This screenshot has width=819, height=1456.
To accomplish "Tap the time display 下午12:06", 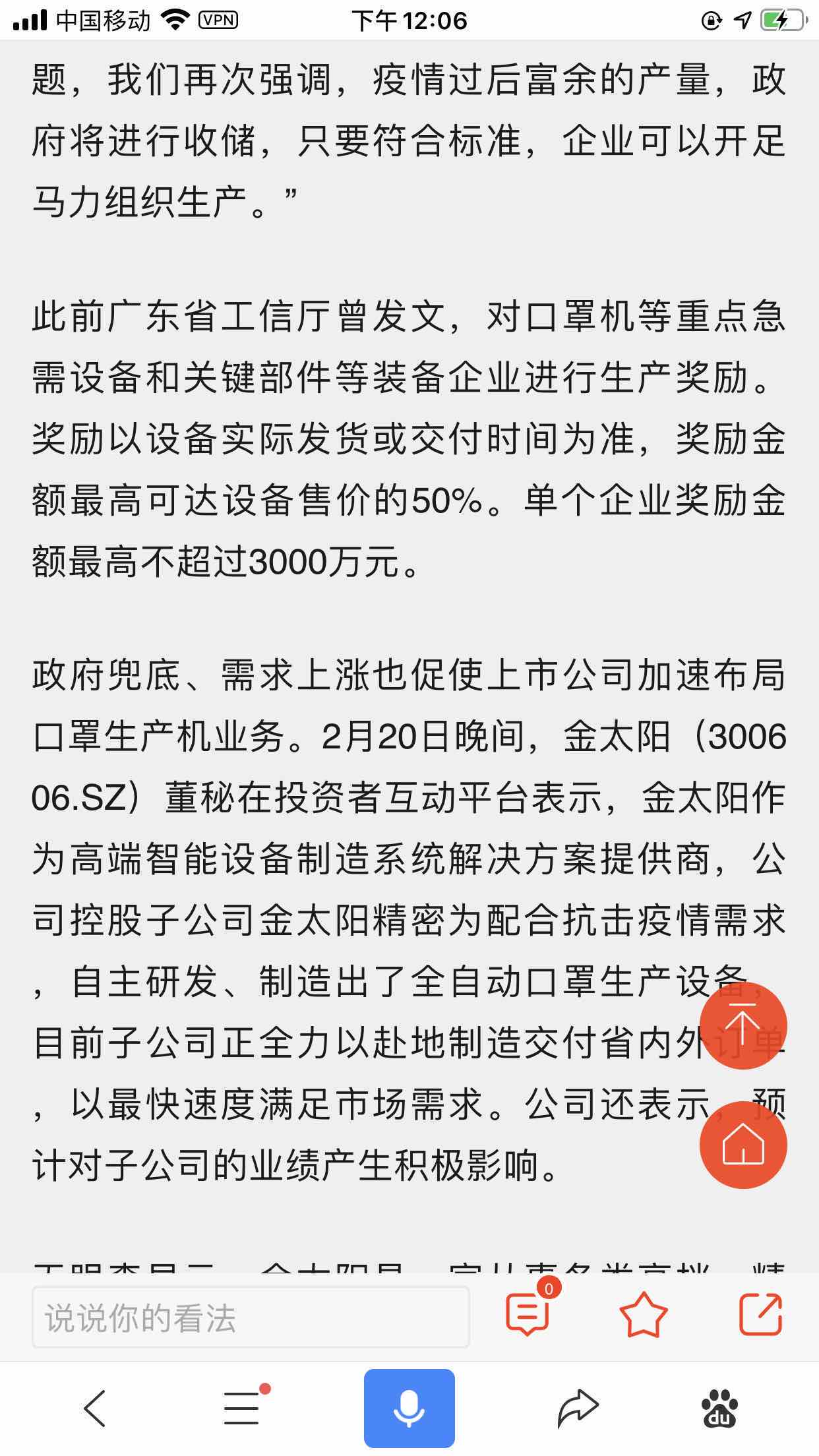I will click(409, 21).
